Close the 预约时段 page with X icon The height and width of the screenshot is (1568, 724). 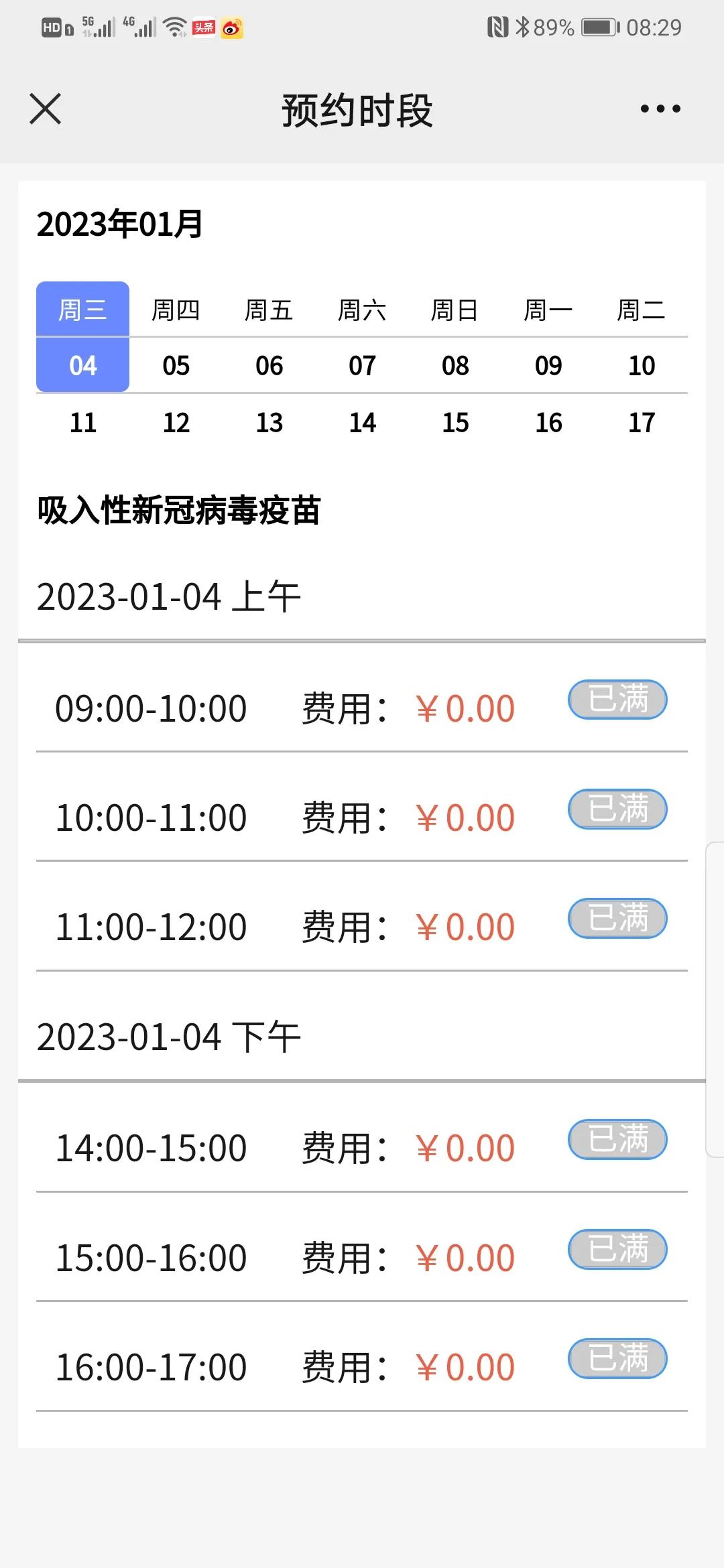coord(45,108)
